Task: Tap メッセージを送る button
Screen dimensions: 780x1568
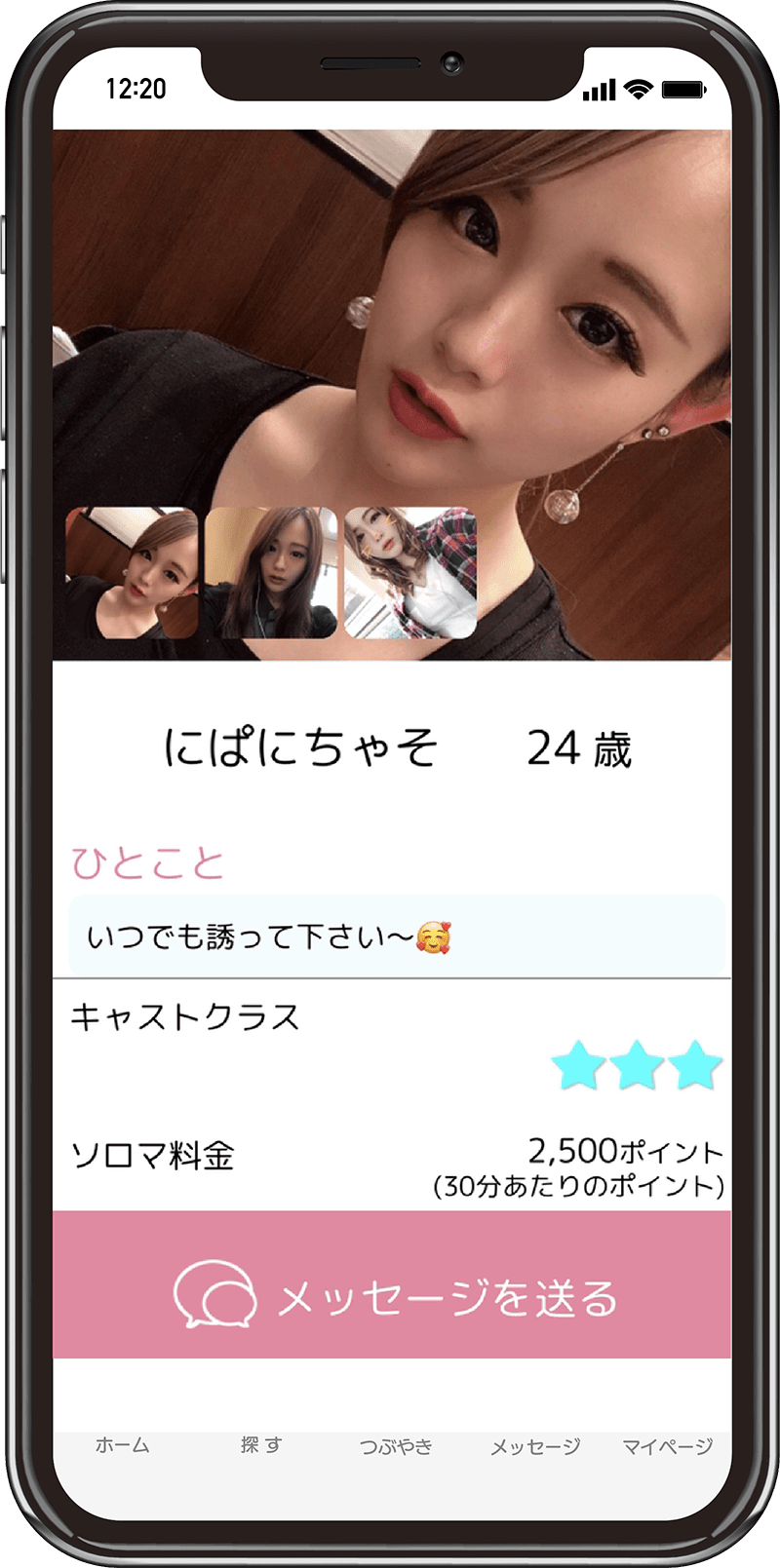Action: coord(392,1286)
